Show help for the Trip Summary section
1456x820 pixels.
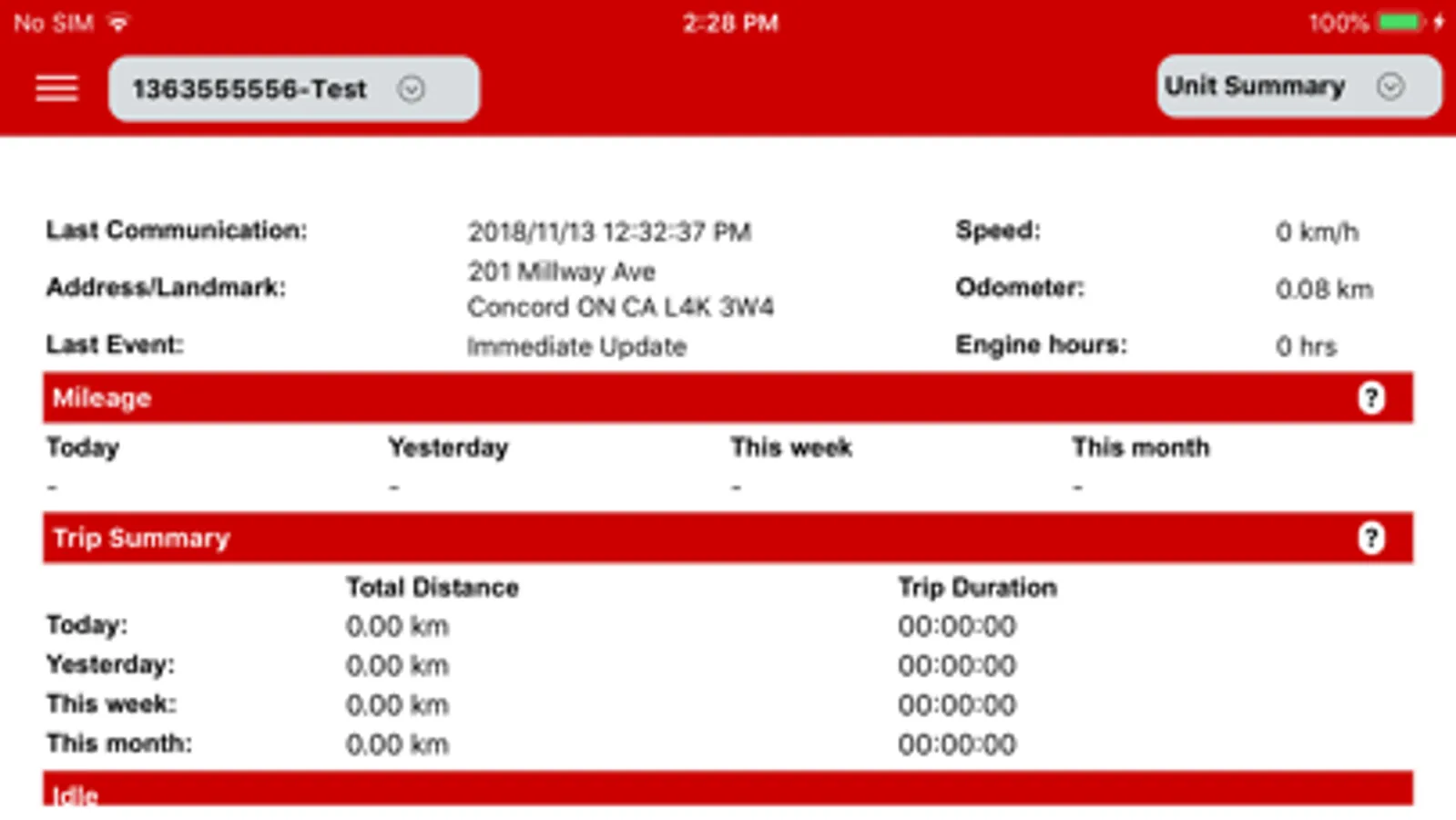click(1371, 538)
